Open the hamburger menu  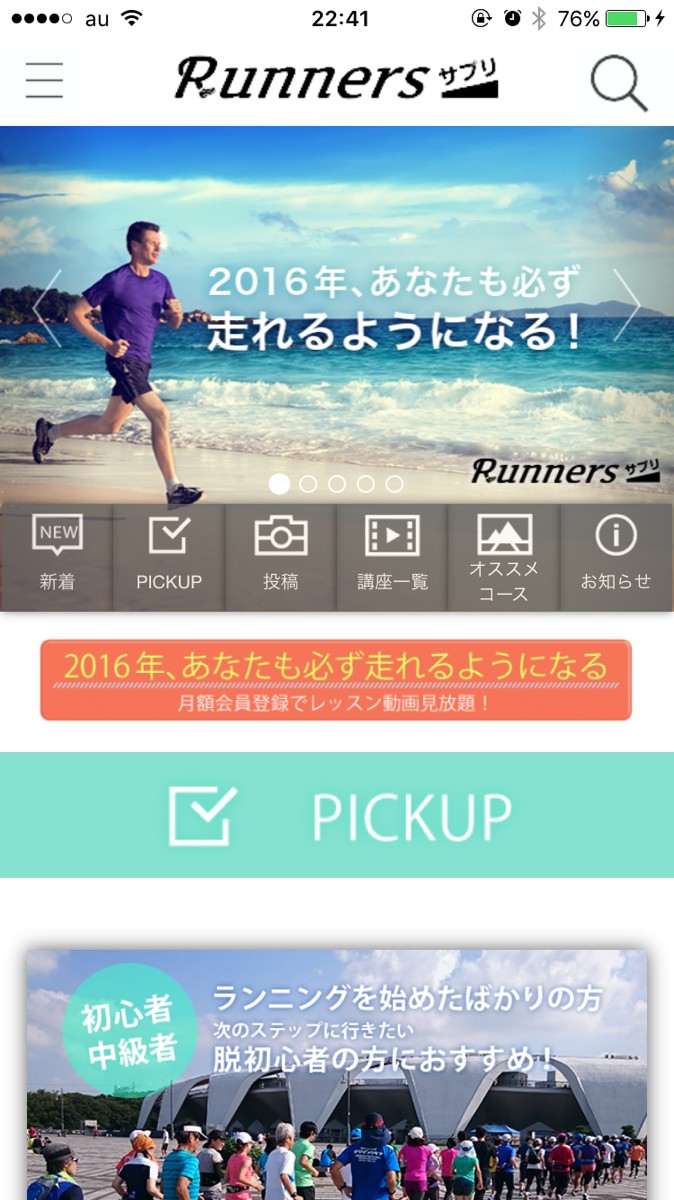click(44, 80)
